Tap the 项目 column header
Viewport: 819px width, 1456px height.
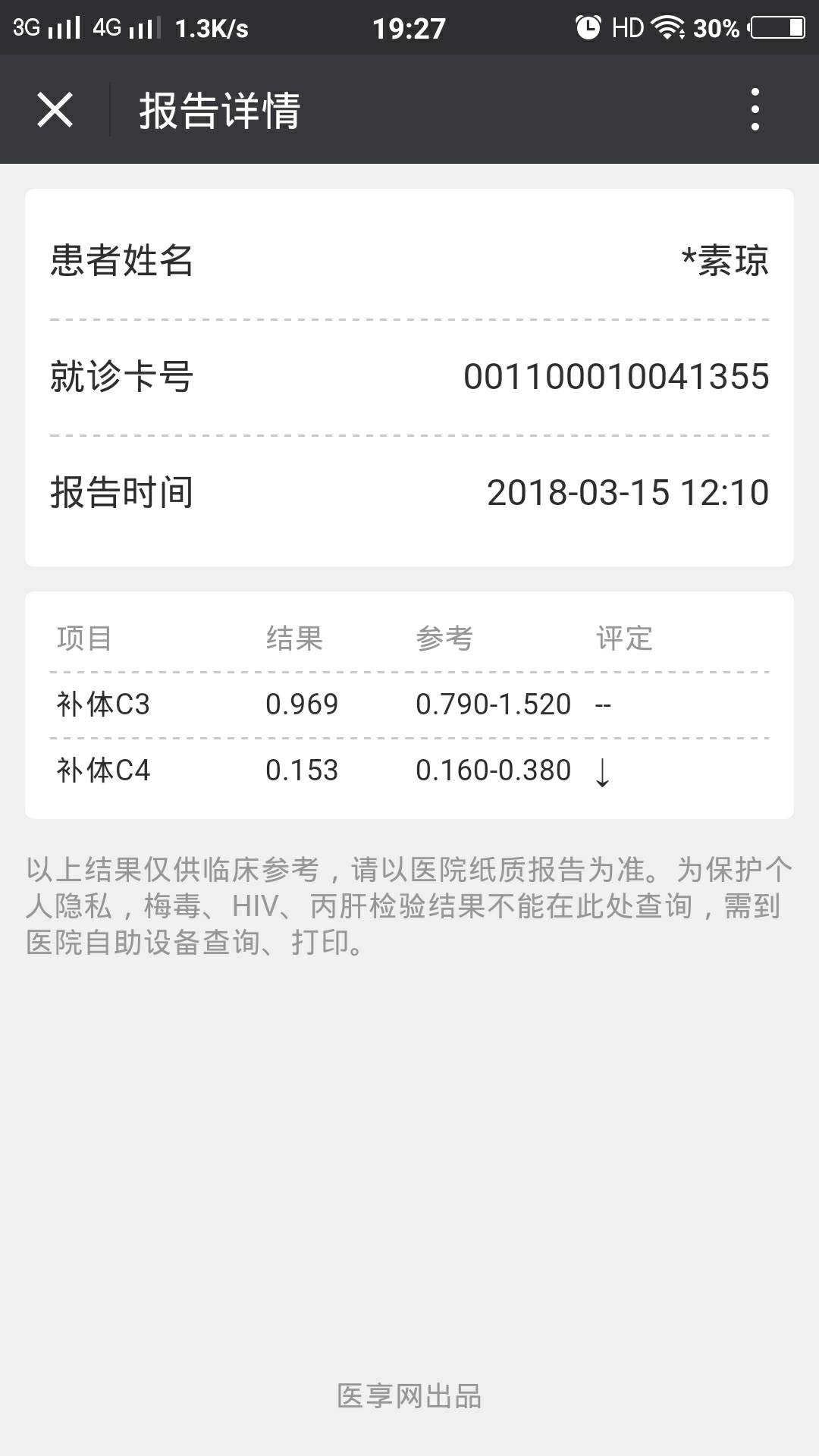[x=83, y=639]
